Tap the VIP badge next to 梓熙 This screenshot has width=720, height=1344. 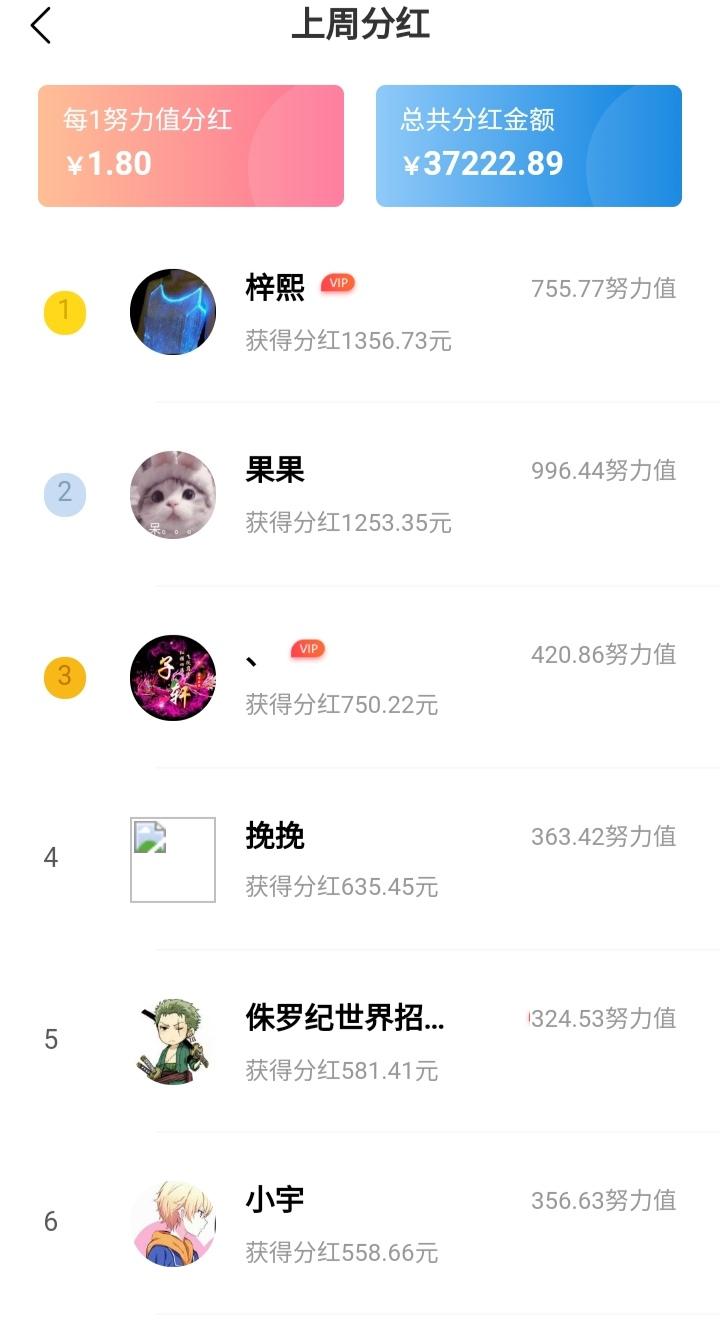(337, 283)
